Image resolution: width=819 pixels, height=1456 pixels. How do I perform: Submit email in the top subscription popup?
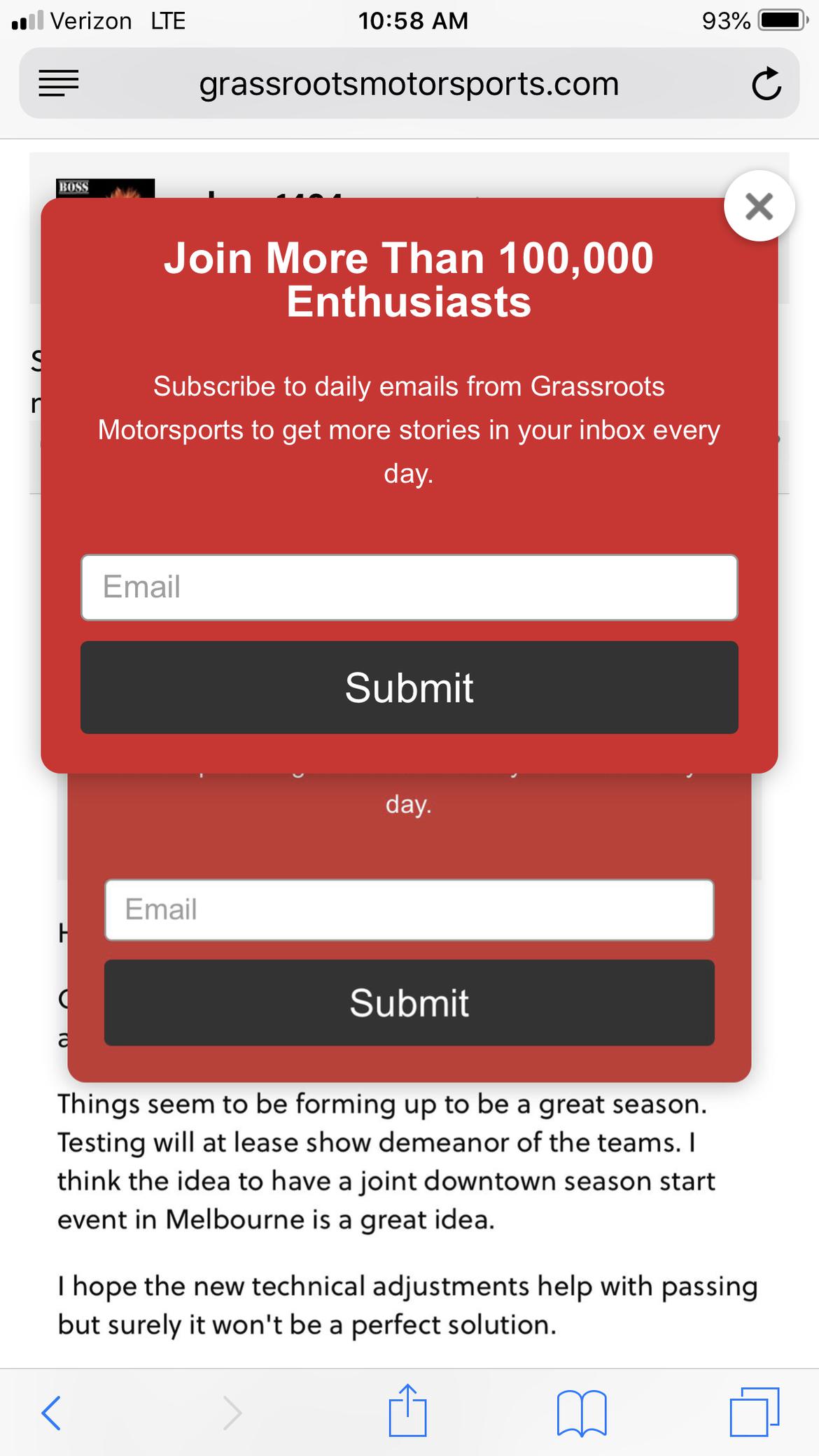tap(409, 687)
